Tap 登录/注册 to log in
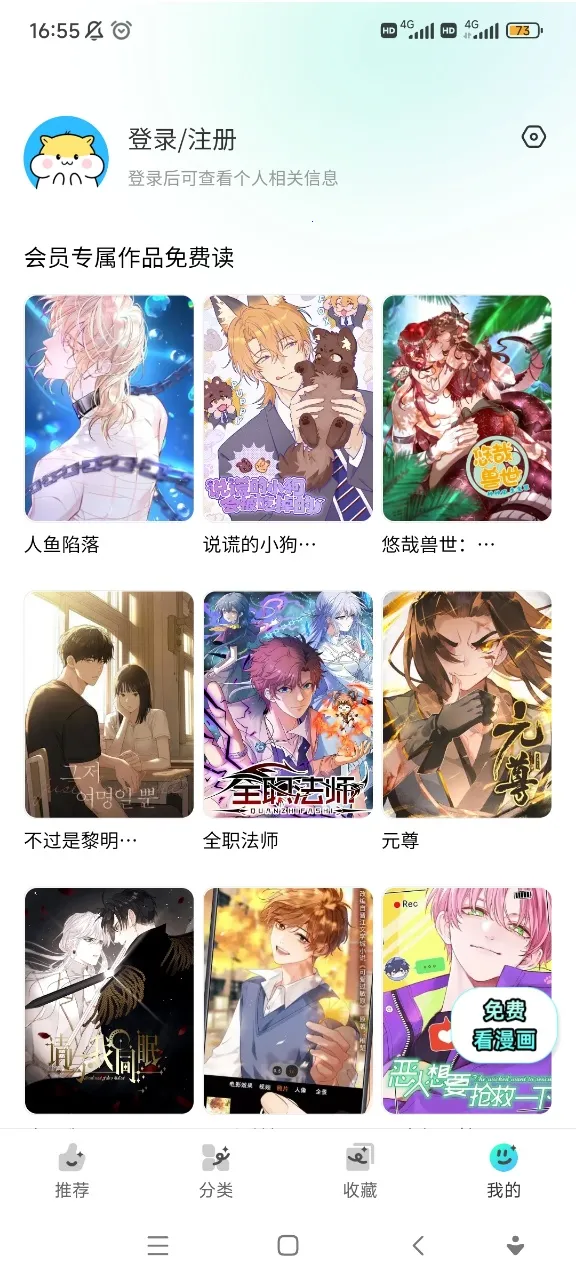 coord(182,140)
